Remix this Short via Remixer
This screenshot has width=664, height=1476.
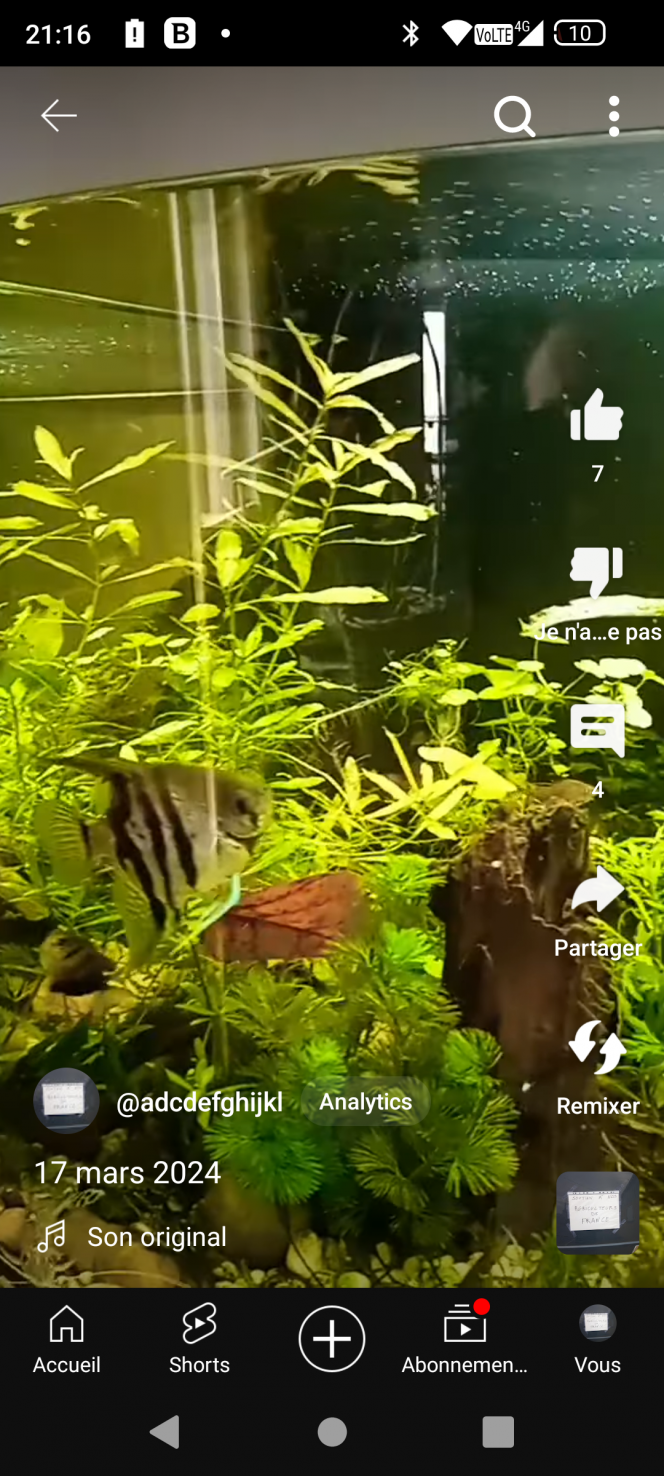[597, 1048]
